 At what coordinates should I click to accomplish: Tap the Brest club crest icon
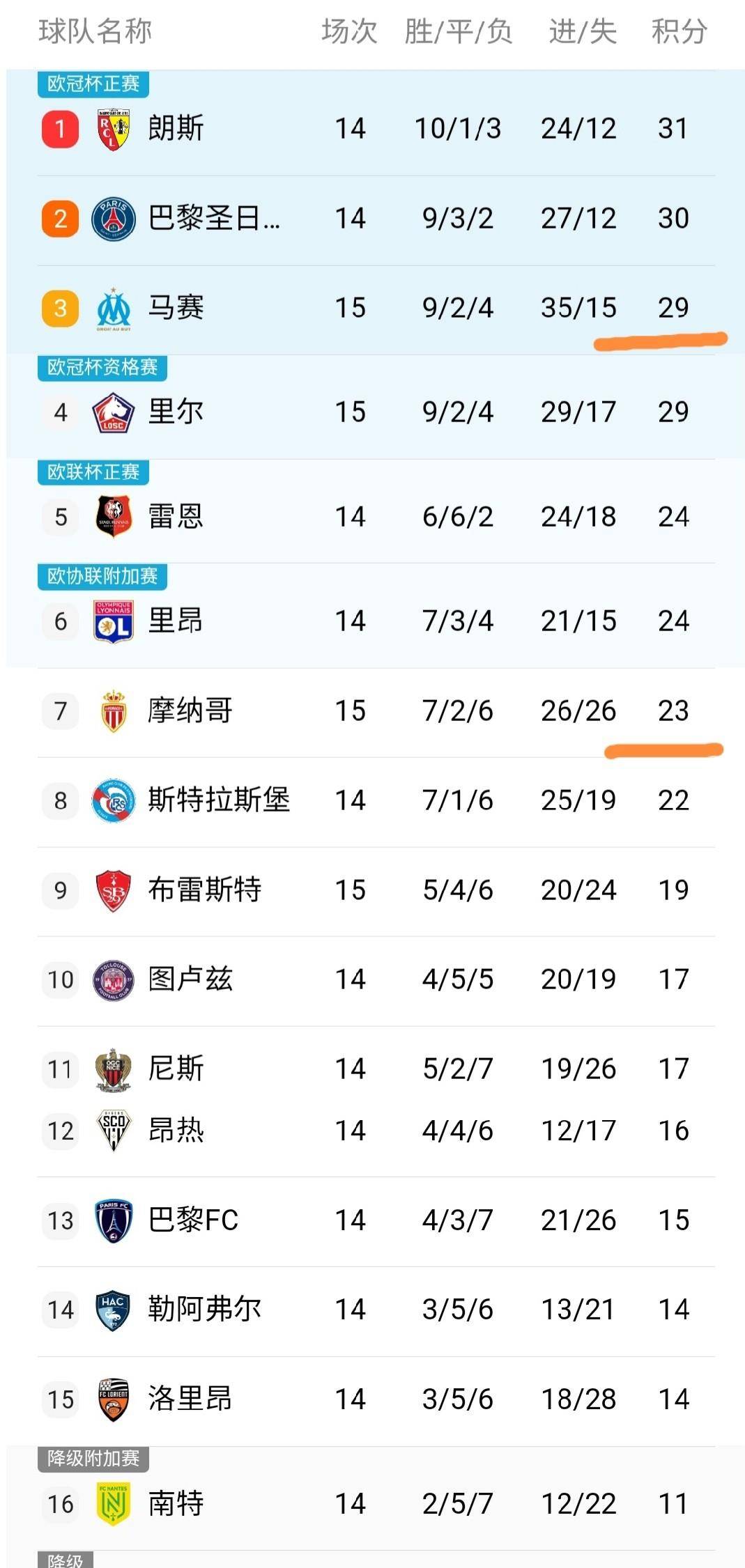pos(112,890)
